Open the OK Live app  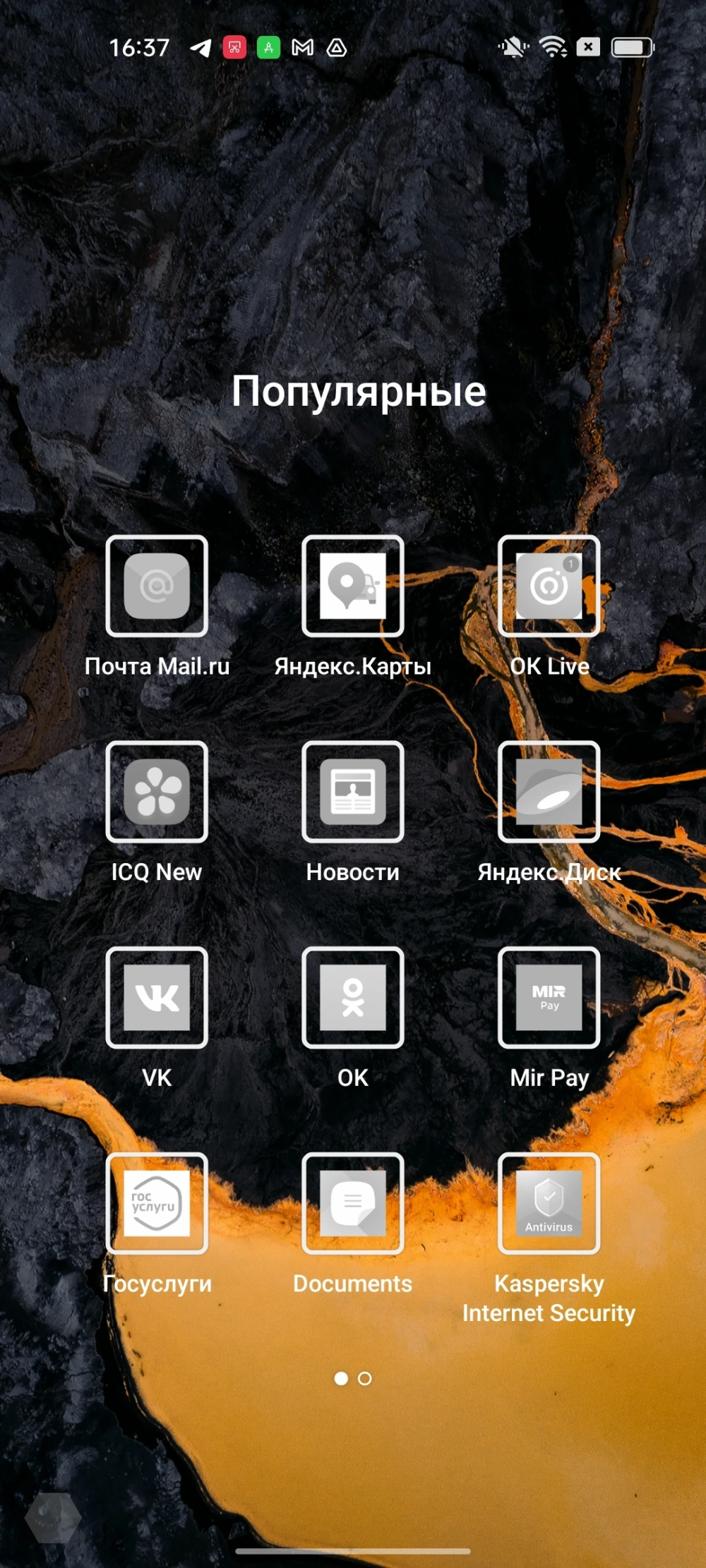(549, 586)
